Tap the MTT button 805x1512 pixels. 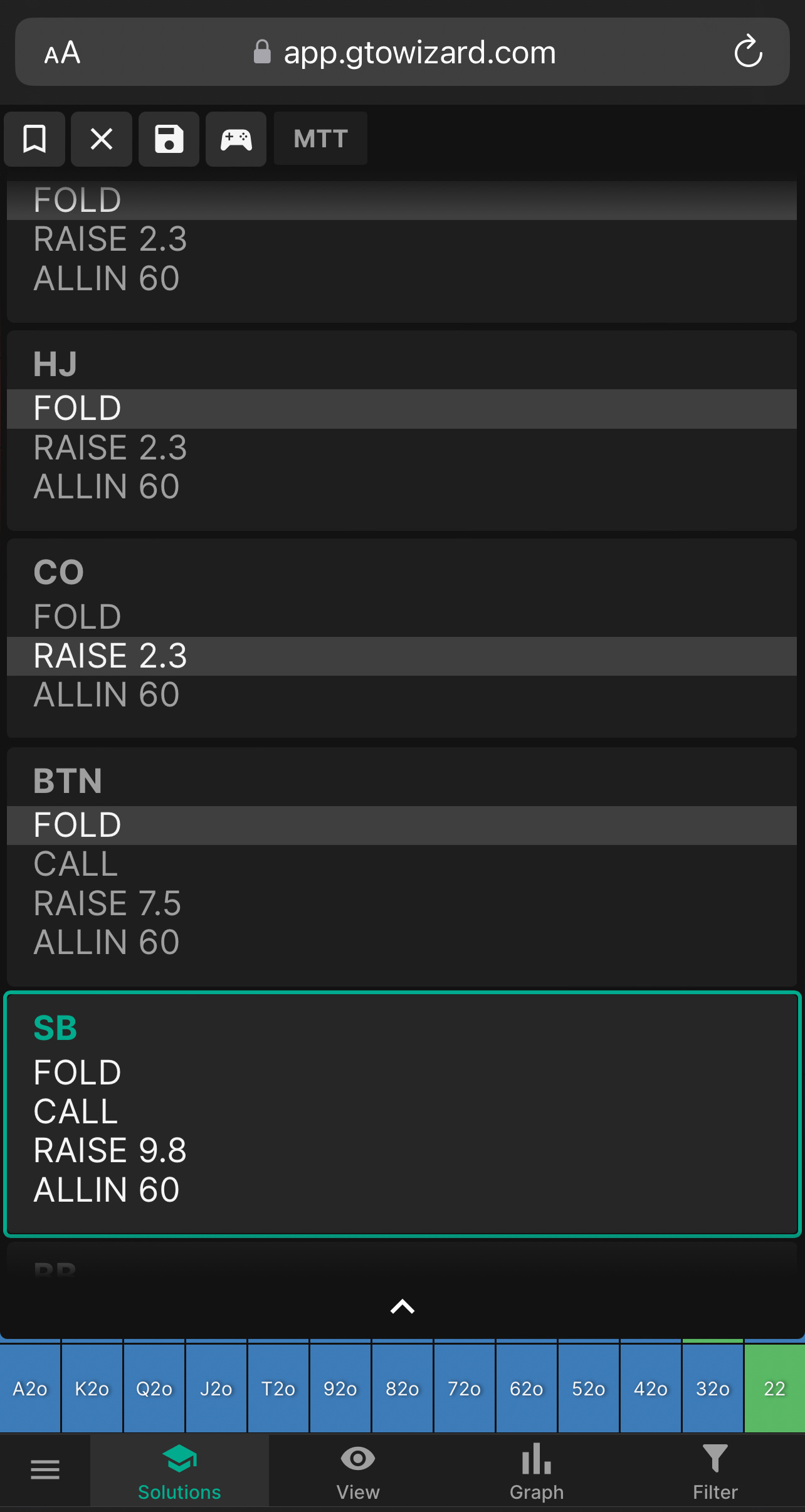point(320,139)
